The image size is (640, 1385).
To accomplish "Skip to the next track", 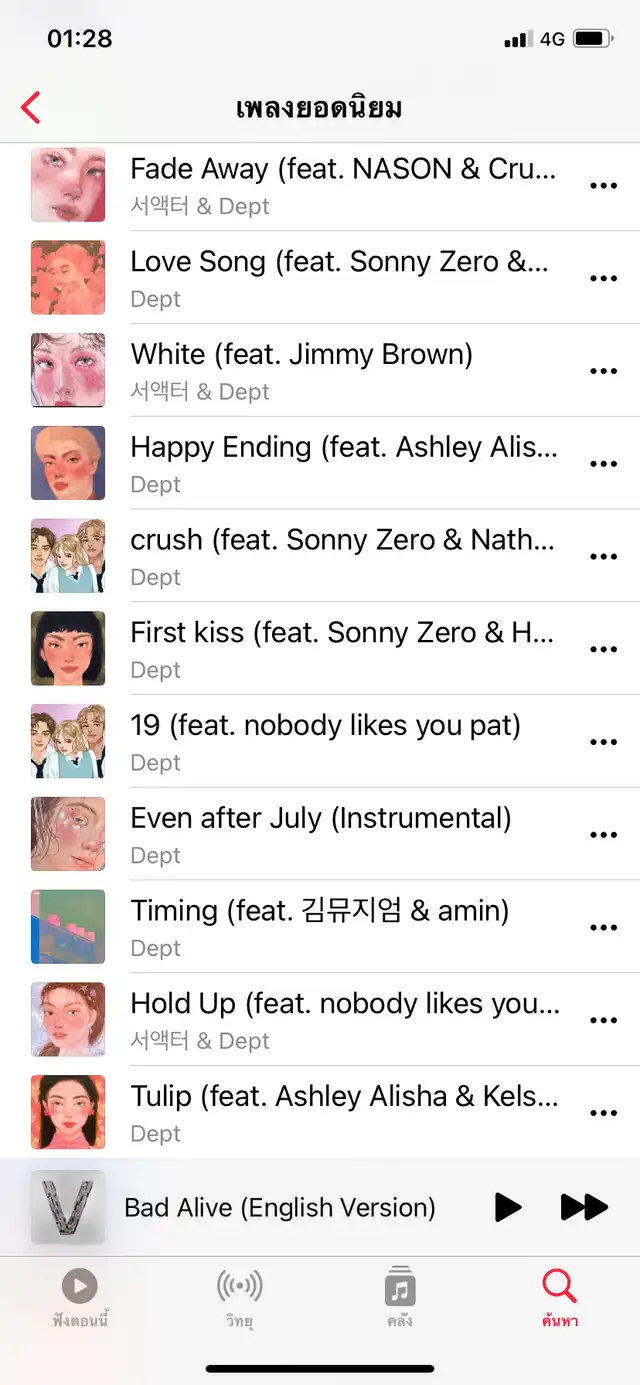I will pos(584,1207).
